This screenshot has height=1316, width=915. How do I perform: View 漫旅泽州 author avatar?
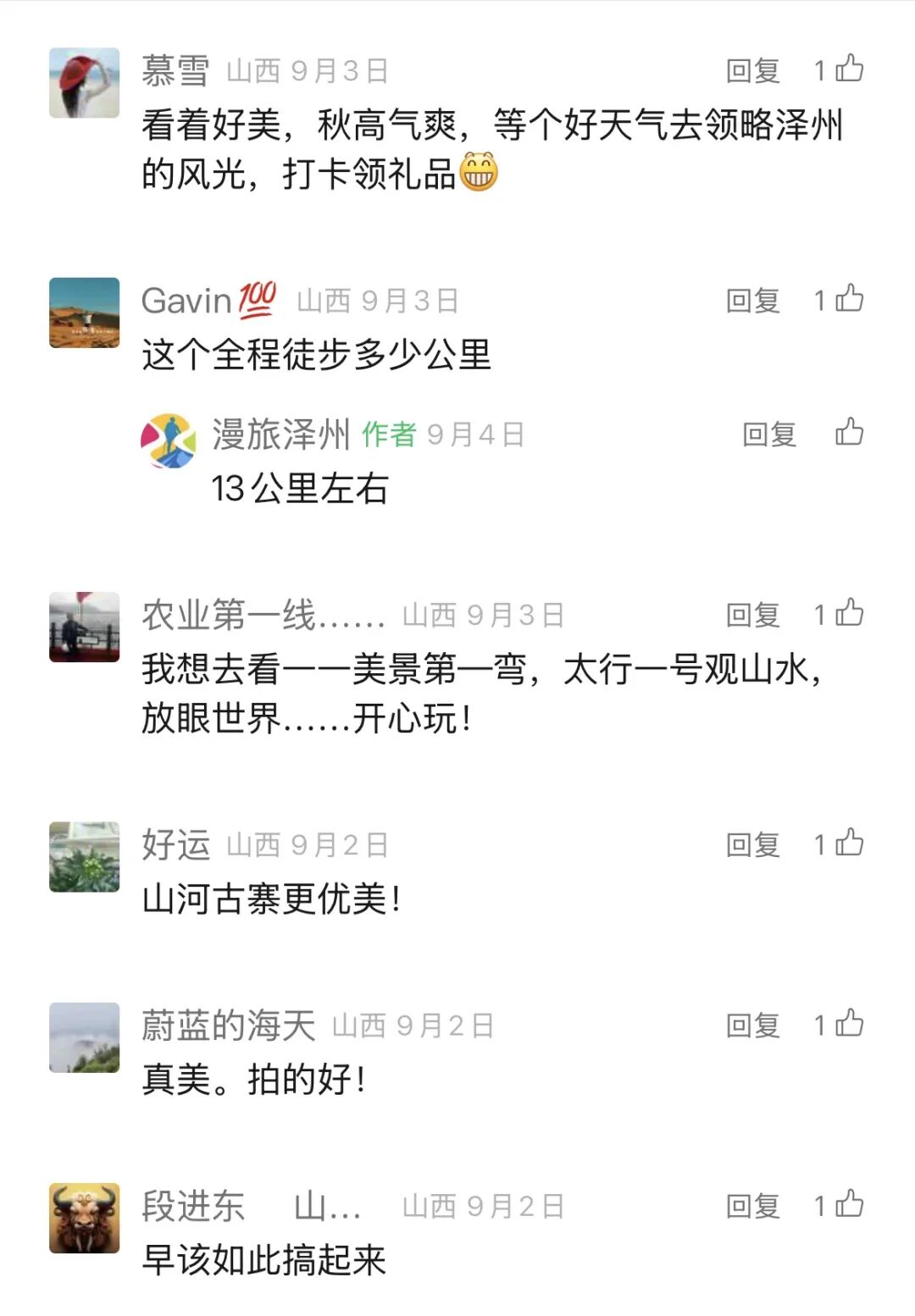[x=169, y=441]
